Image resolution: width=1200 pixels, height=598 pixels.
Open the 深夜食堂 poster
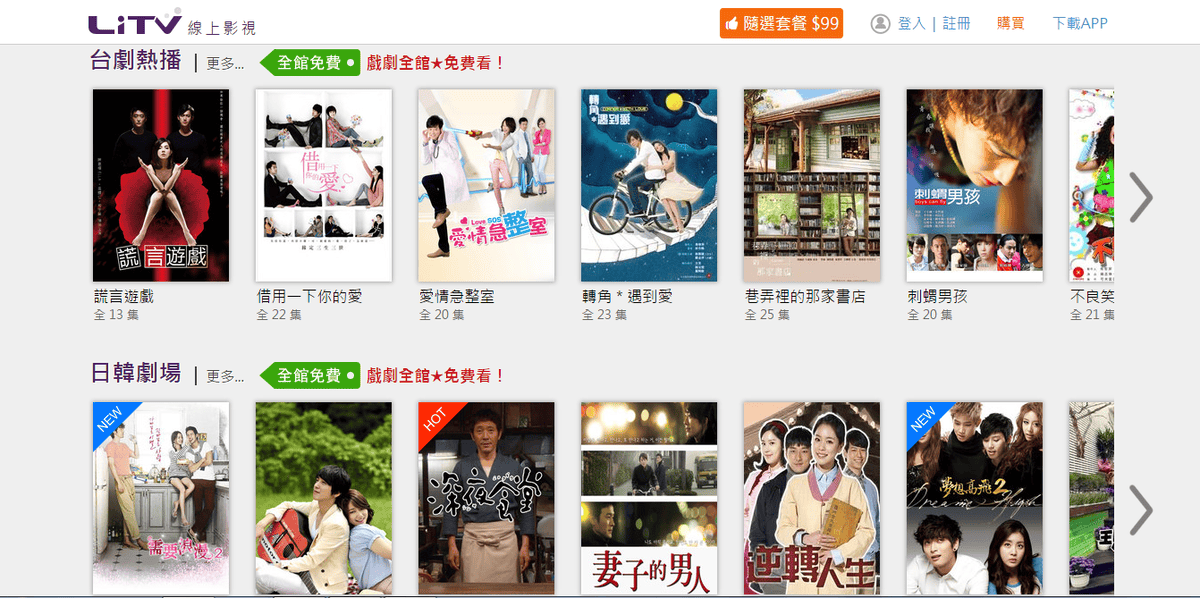tap(486, 497)
